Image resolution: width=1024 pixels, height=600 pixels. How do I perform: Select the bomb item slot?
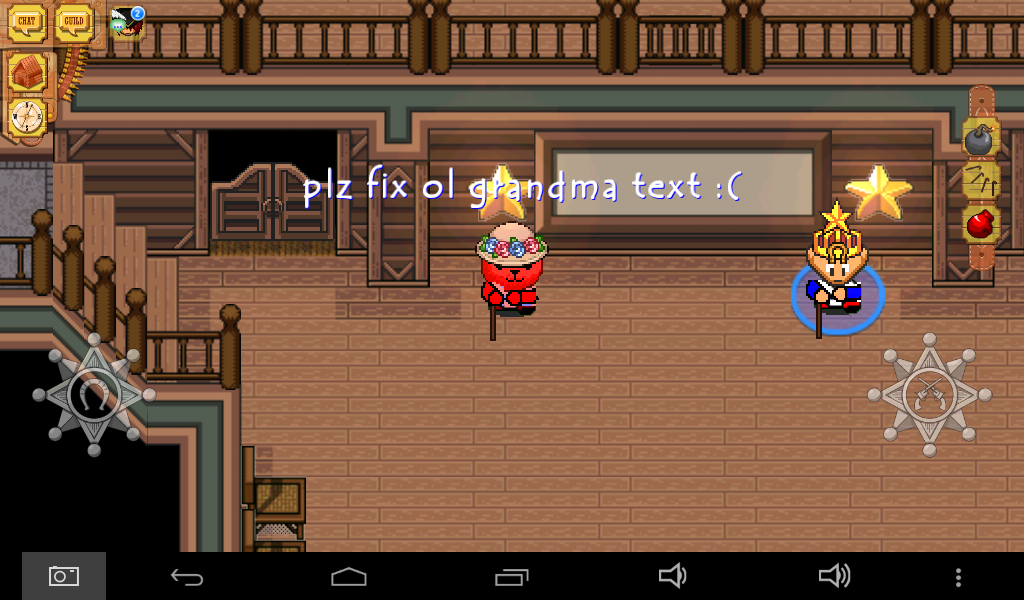982,140
